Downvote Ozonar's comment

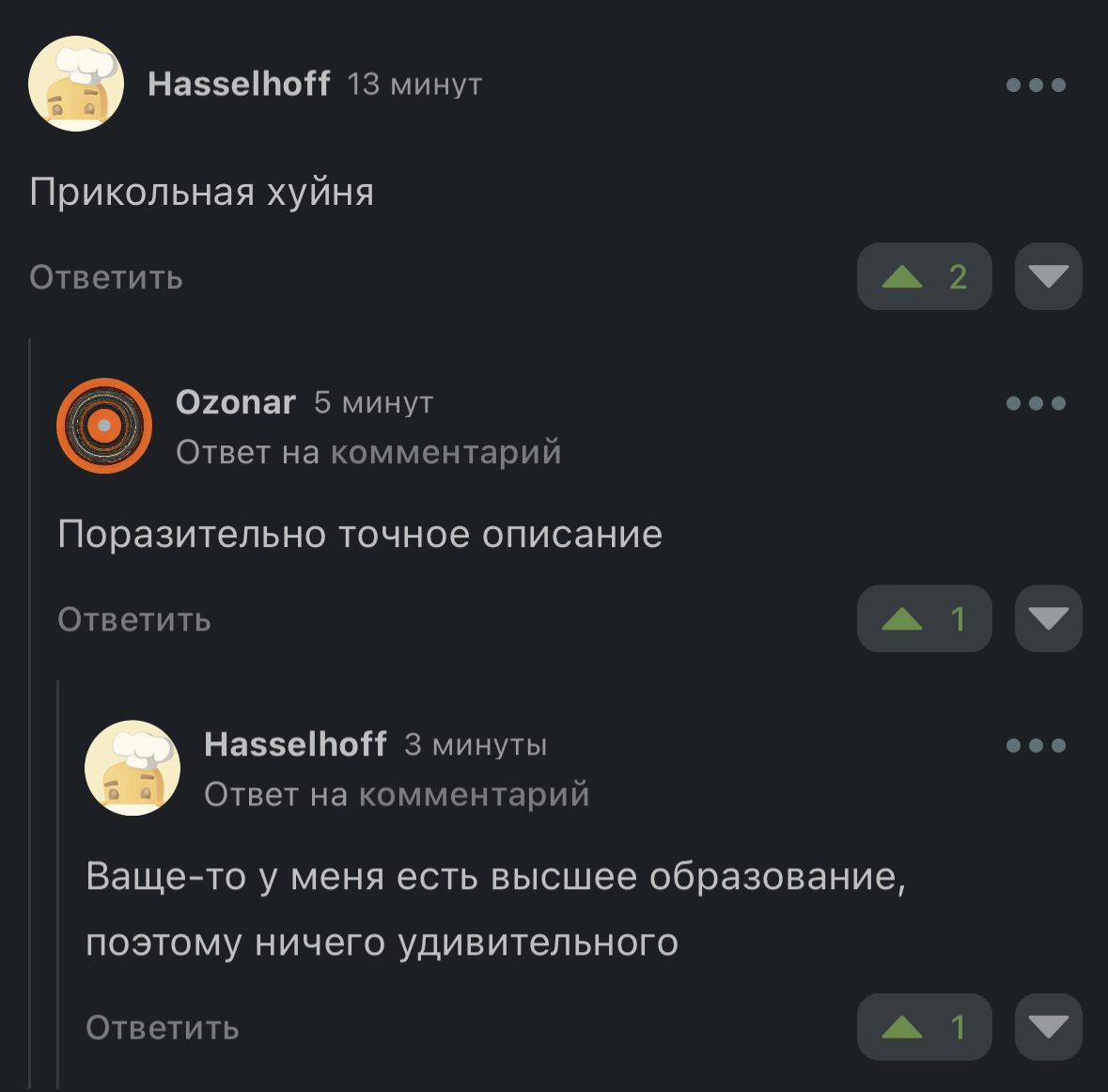[x=1048, y=618]
